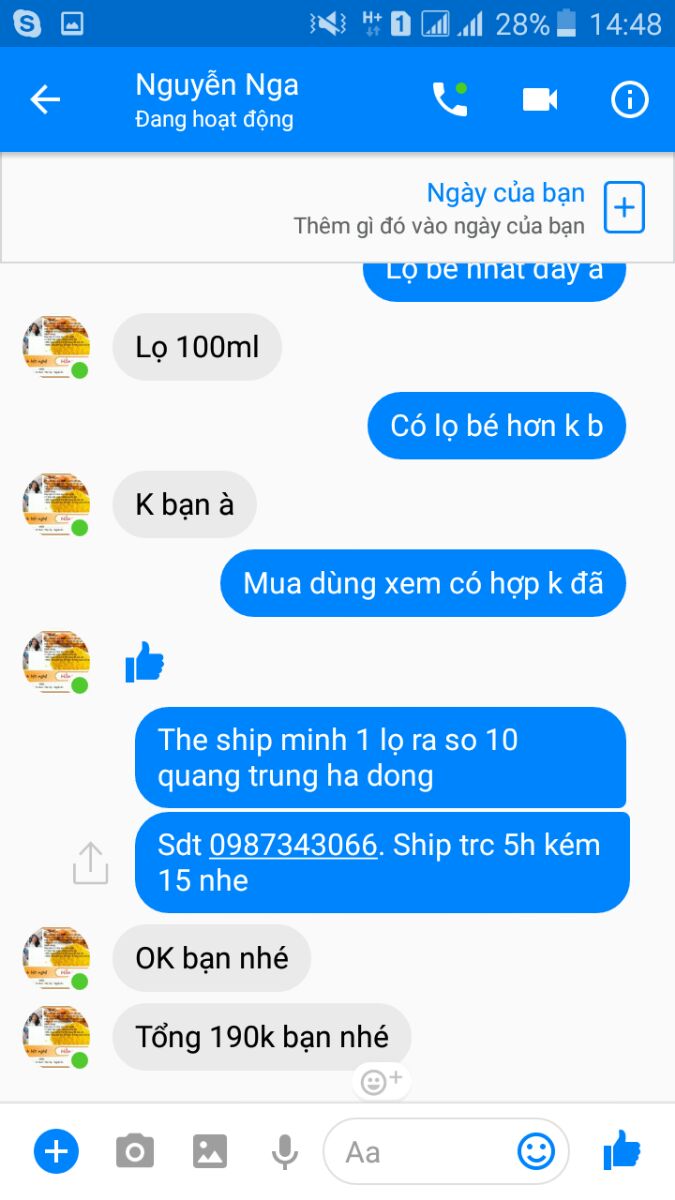Add reaction to Tổng 190k message
This screenshot has width=675, height=1200.
tap(381, 1081)
